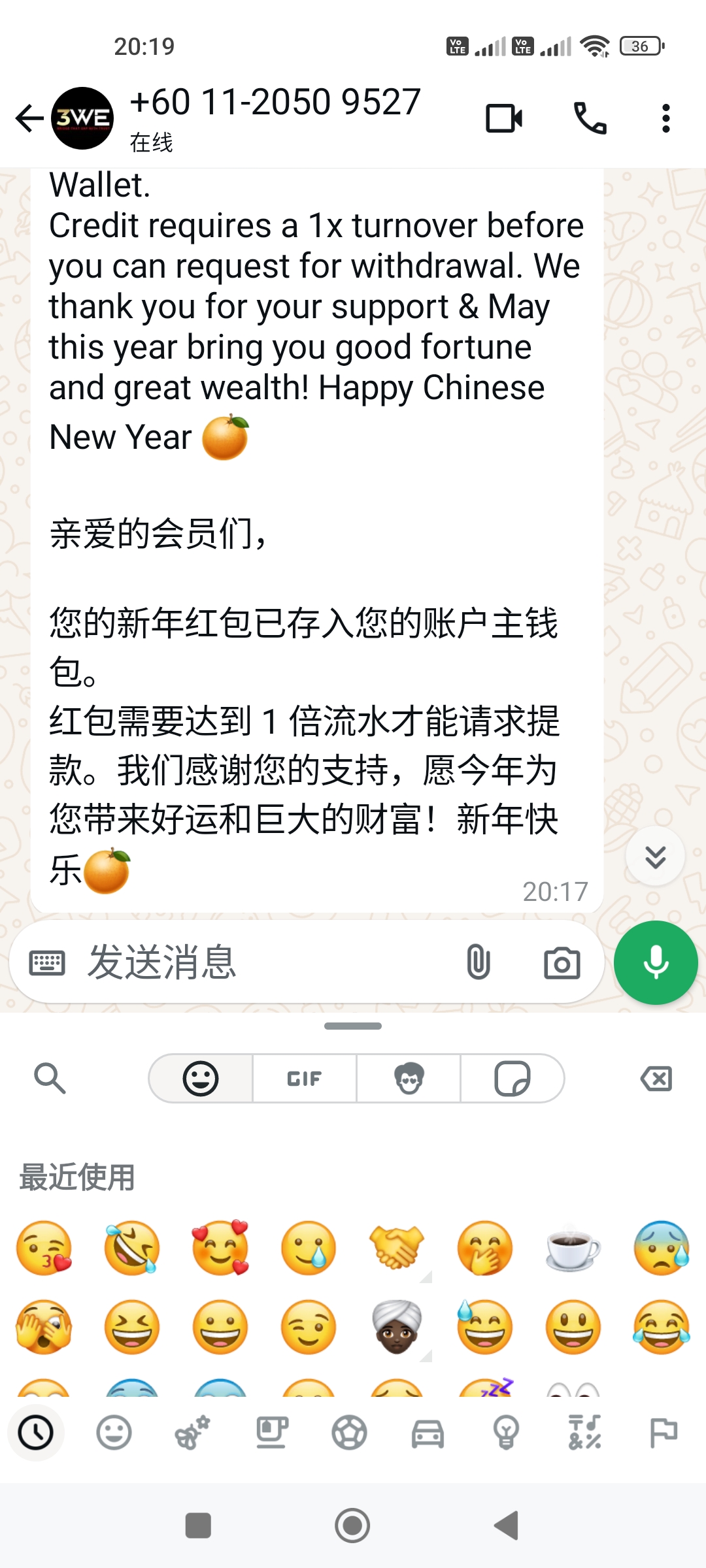Insert the handshake emoji
The height and width of the screenshot is (1568, 706).
pyautogui.click(x=396, y=1247)
